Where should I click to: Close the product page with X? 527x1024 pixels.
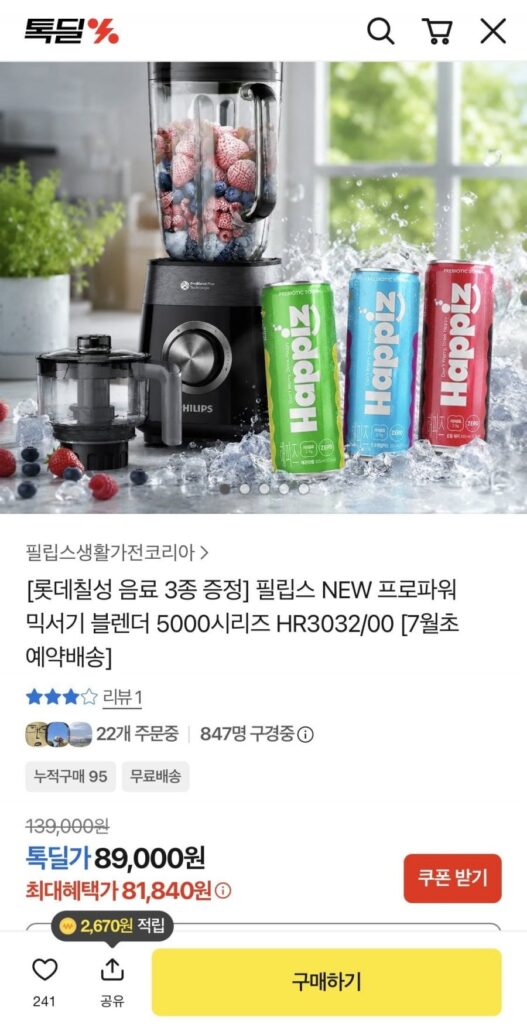click(x=493, y=31)
